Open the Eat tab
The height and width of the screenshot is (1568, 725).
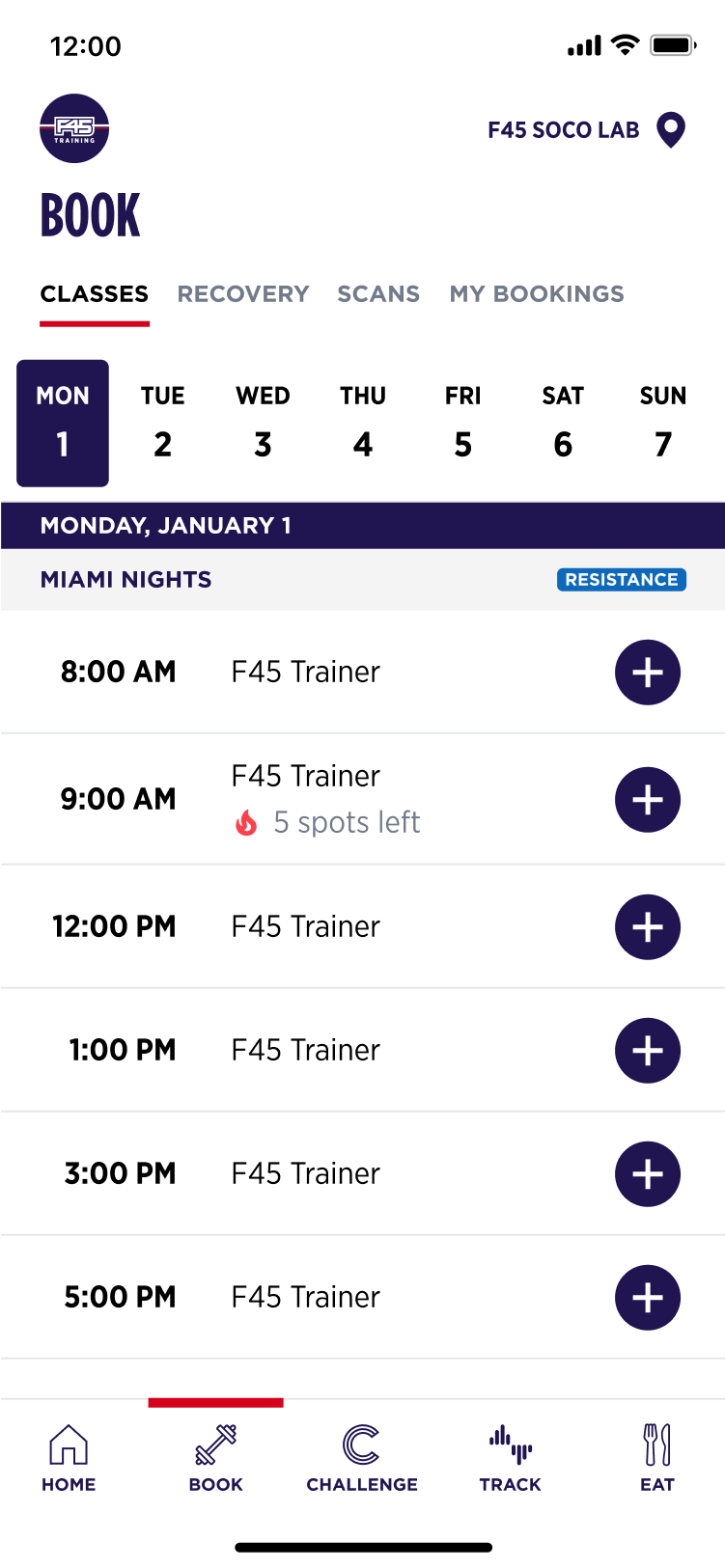pyautogui.click(x=657, y=1458)
